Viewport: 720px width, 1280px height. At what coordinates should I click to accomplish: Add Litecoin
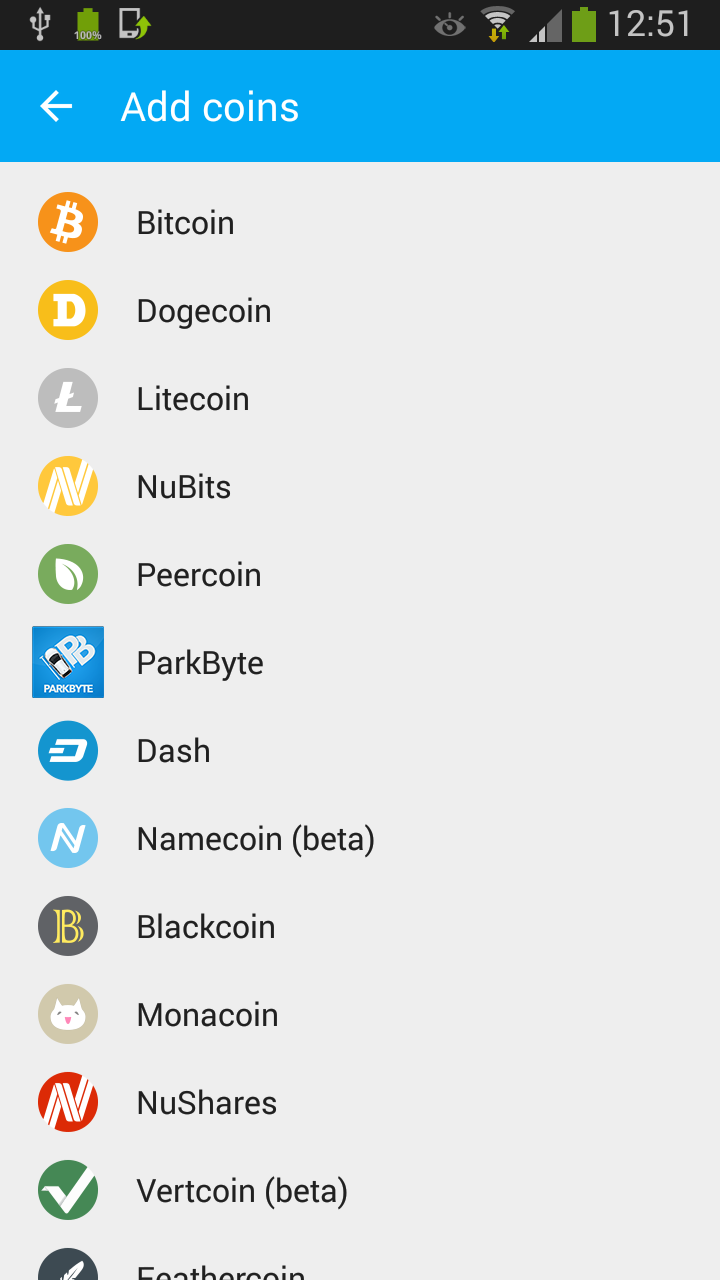coord(360,398)
